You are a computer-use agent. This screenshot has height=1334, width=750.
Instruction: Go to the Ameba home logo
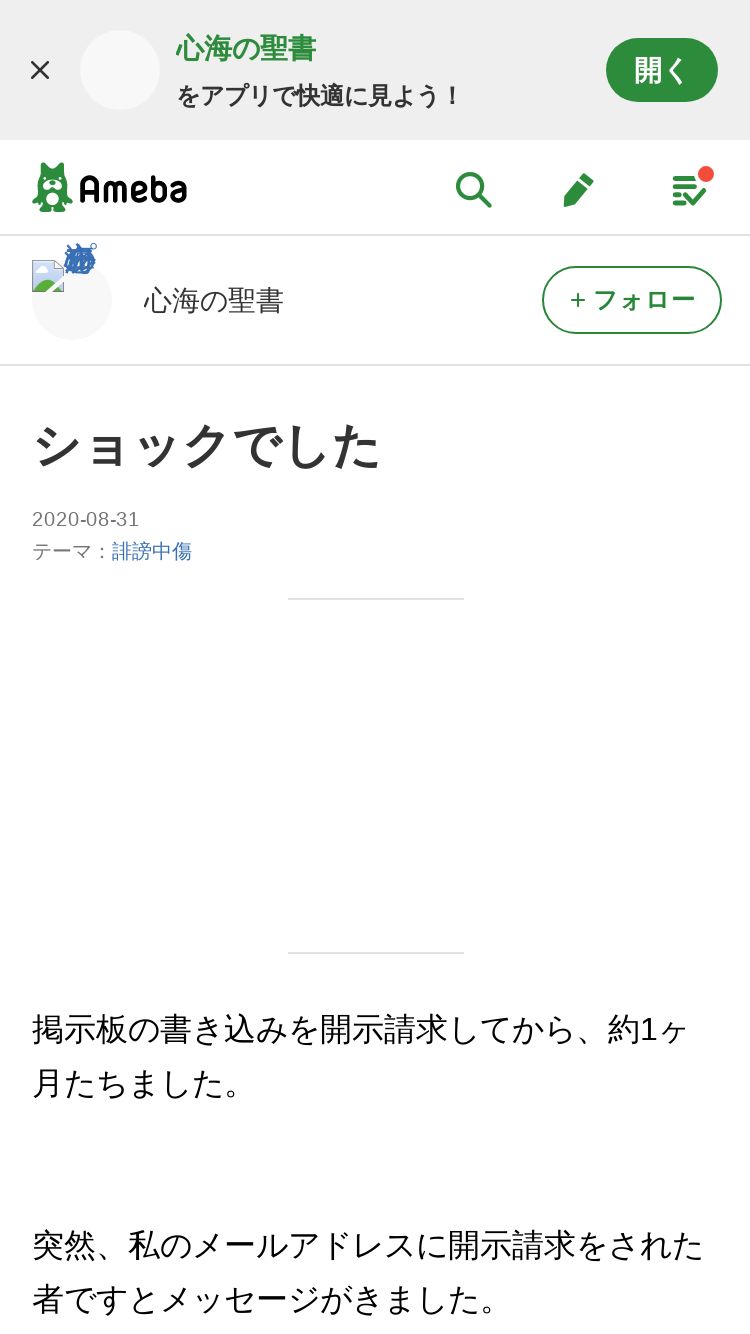pyautogui.click(x=110, y=188)
